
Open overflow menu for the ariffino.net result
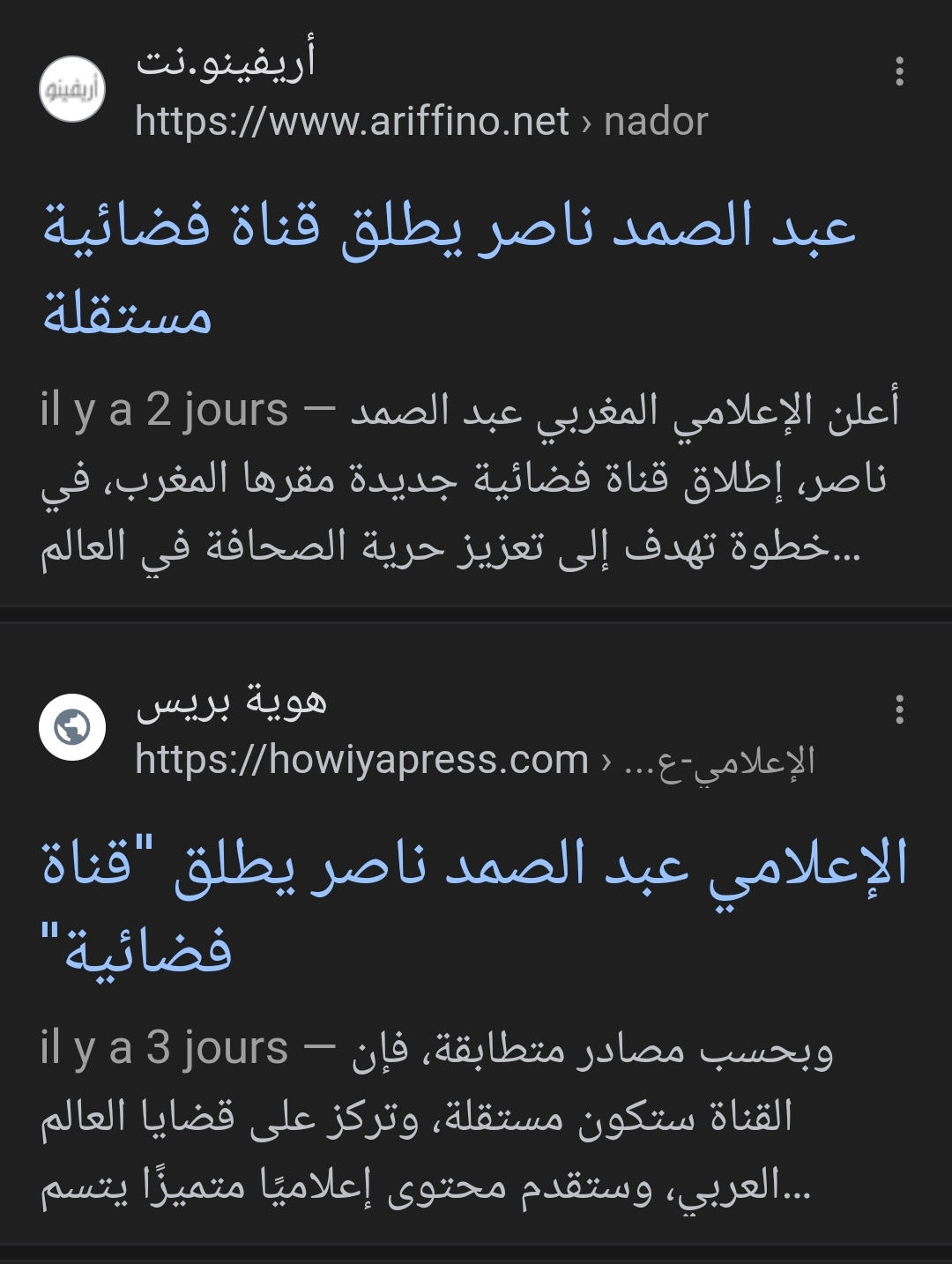[899, 71]
